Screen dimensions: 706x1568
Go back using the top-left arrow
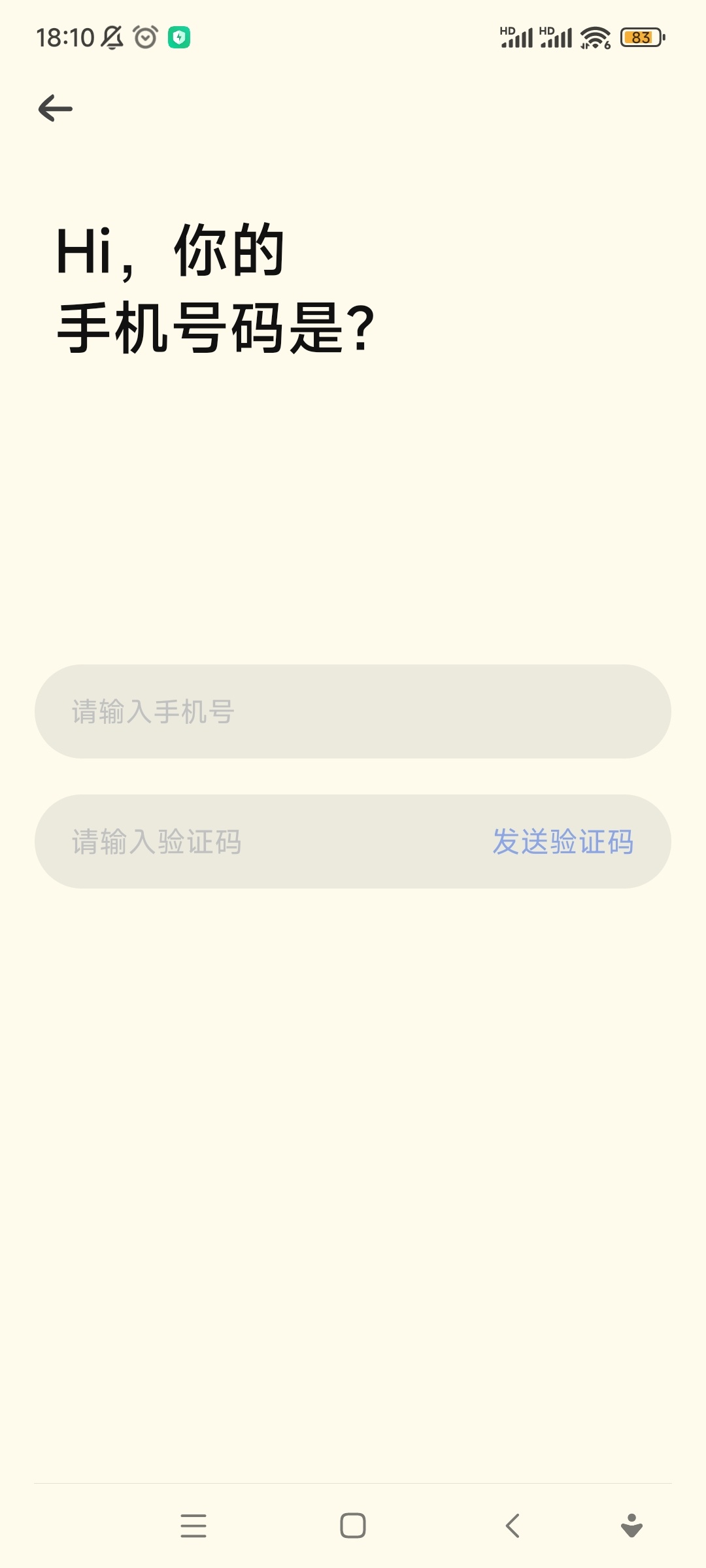(x=56, y=108)
